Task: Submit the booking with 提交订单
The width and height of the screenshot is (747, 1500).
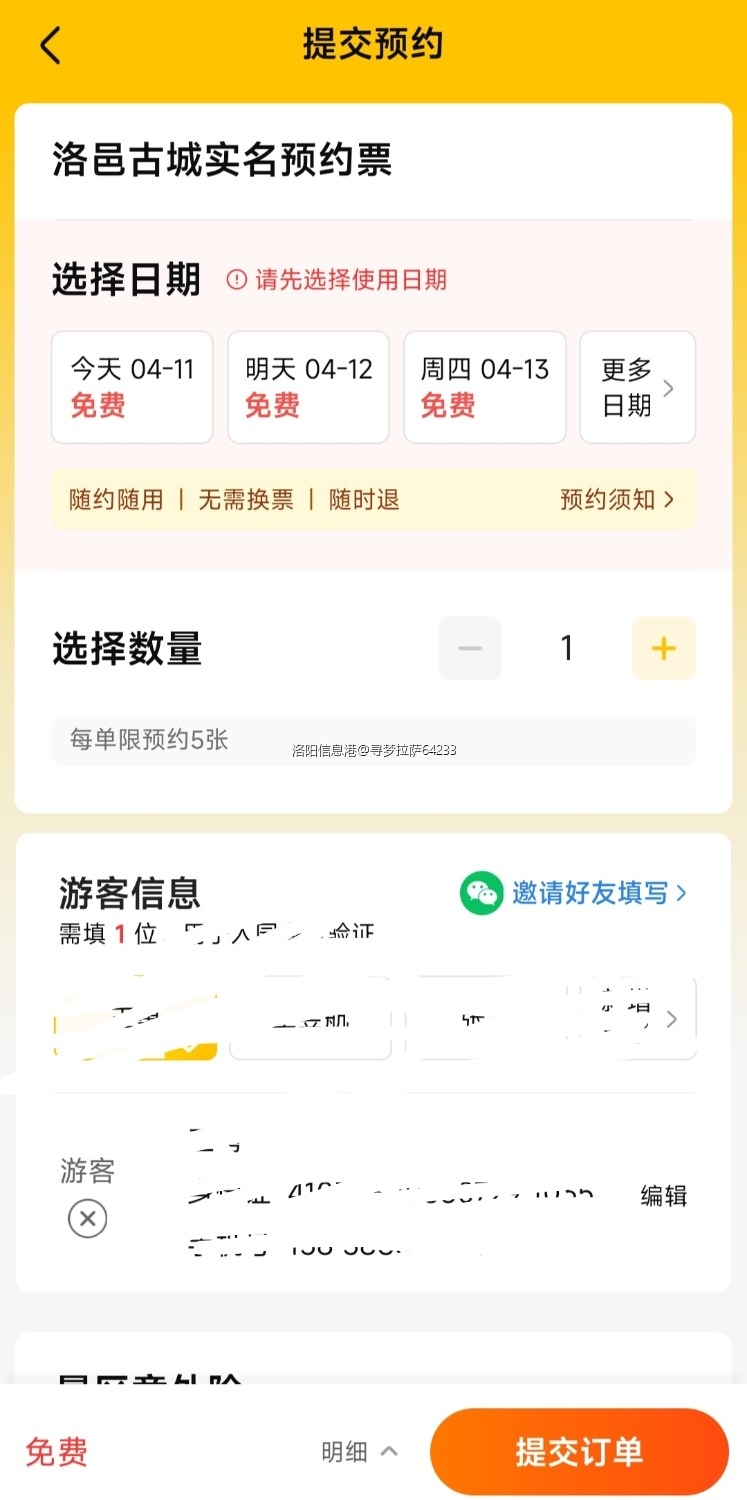Action: point(579,1452)
